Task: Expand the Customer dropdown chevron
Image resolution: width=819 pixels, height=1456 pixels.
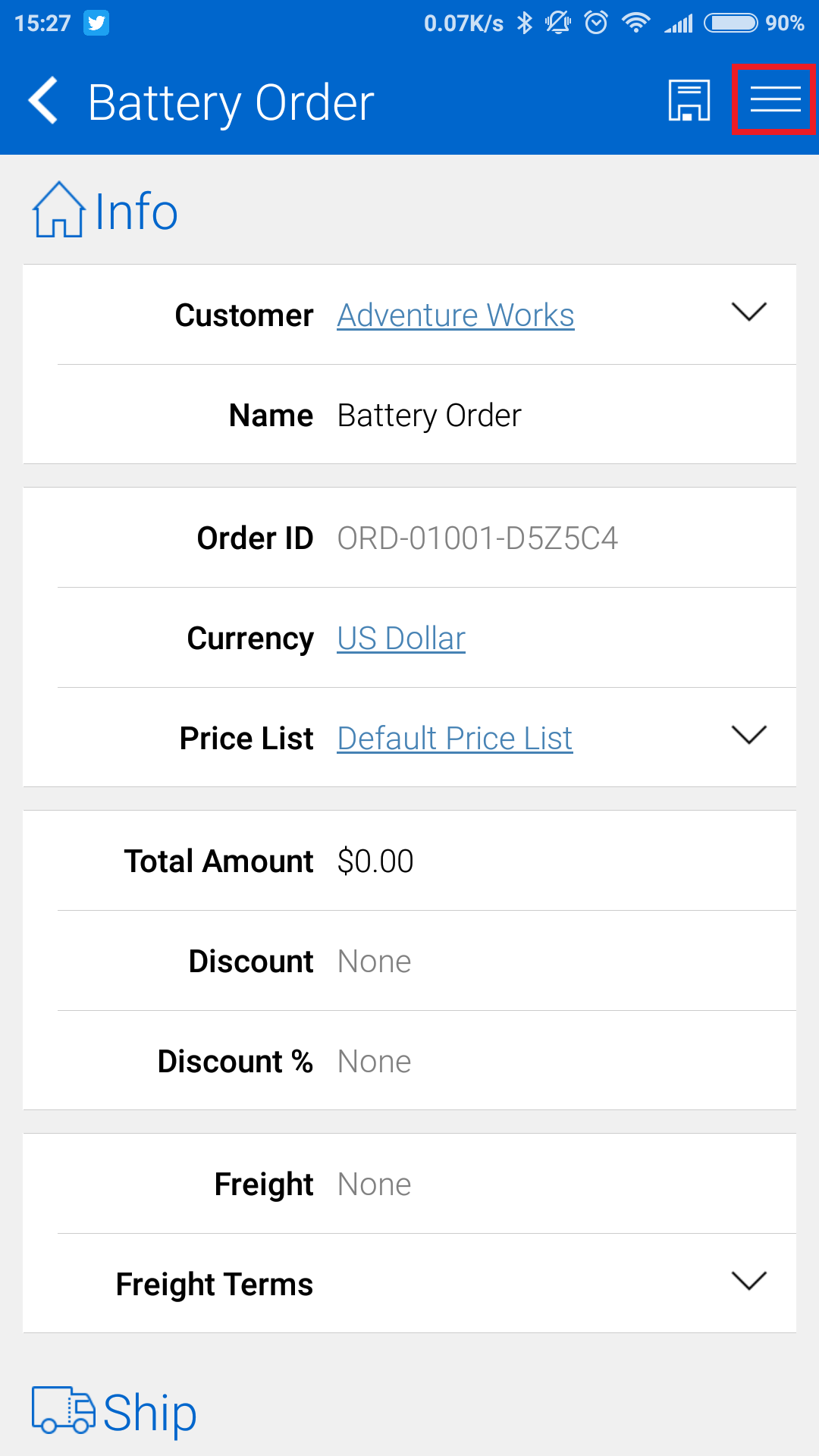Action: pos(748,312)
